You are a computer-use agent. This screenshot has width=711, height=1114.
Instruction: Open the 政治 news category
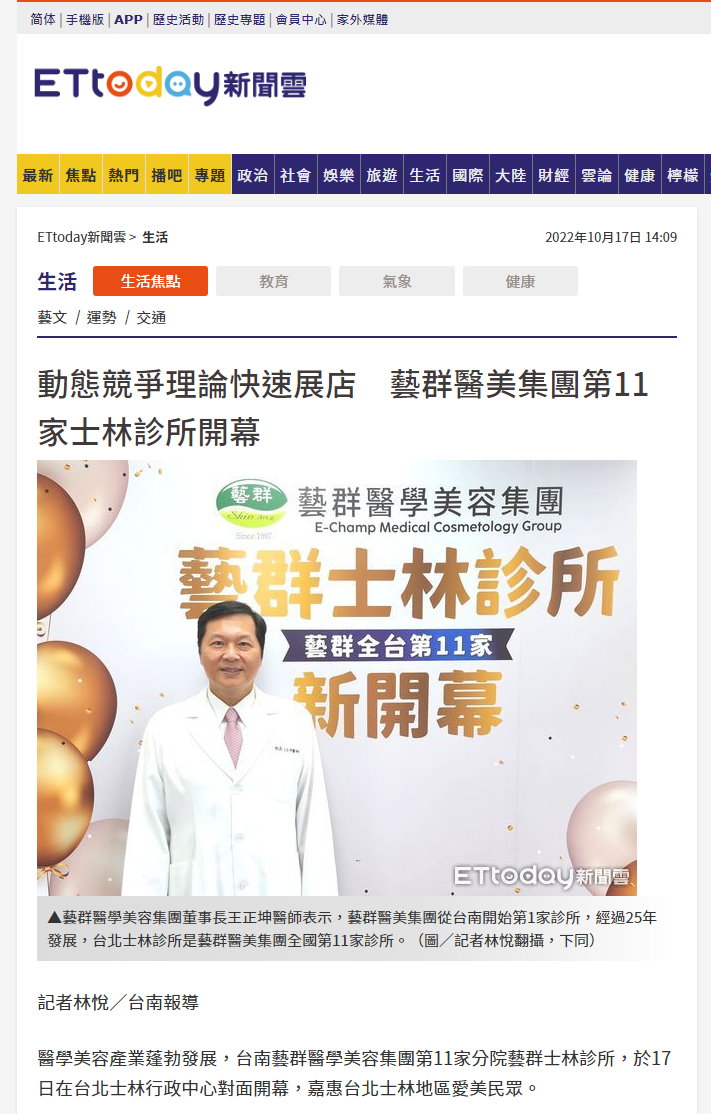[x=253, y=175]
